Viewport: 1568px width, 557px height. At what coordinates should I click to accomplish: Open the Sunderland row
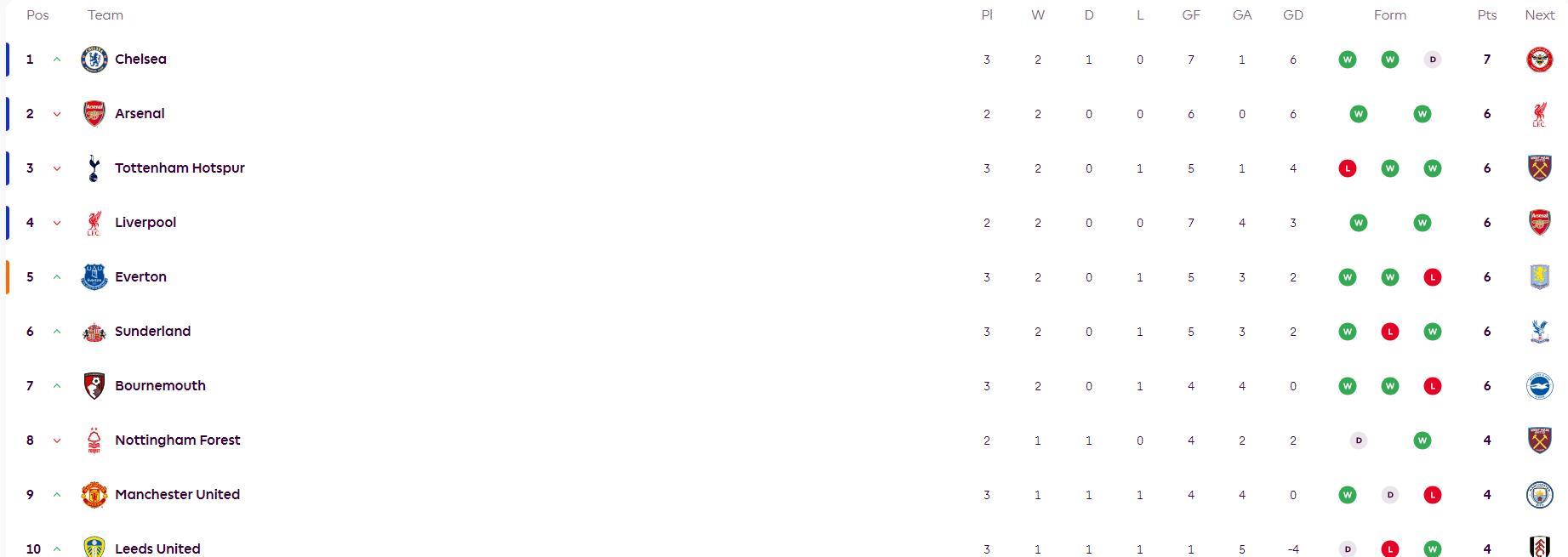click(x=152, y=332)
